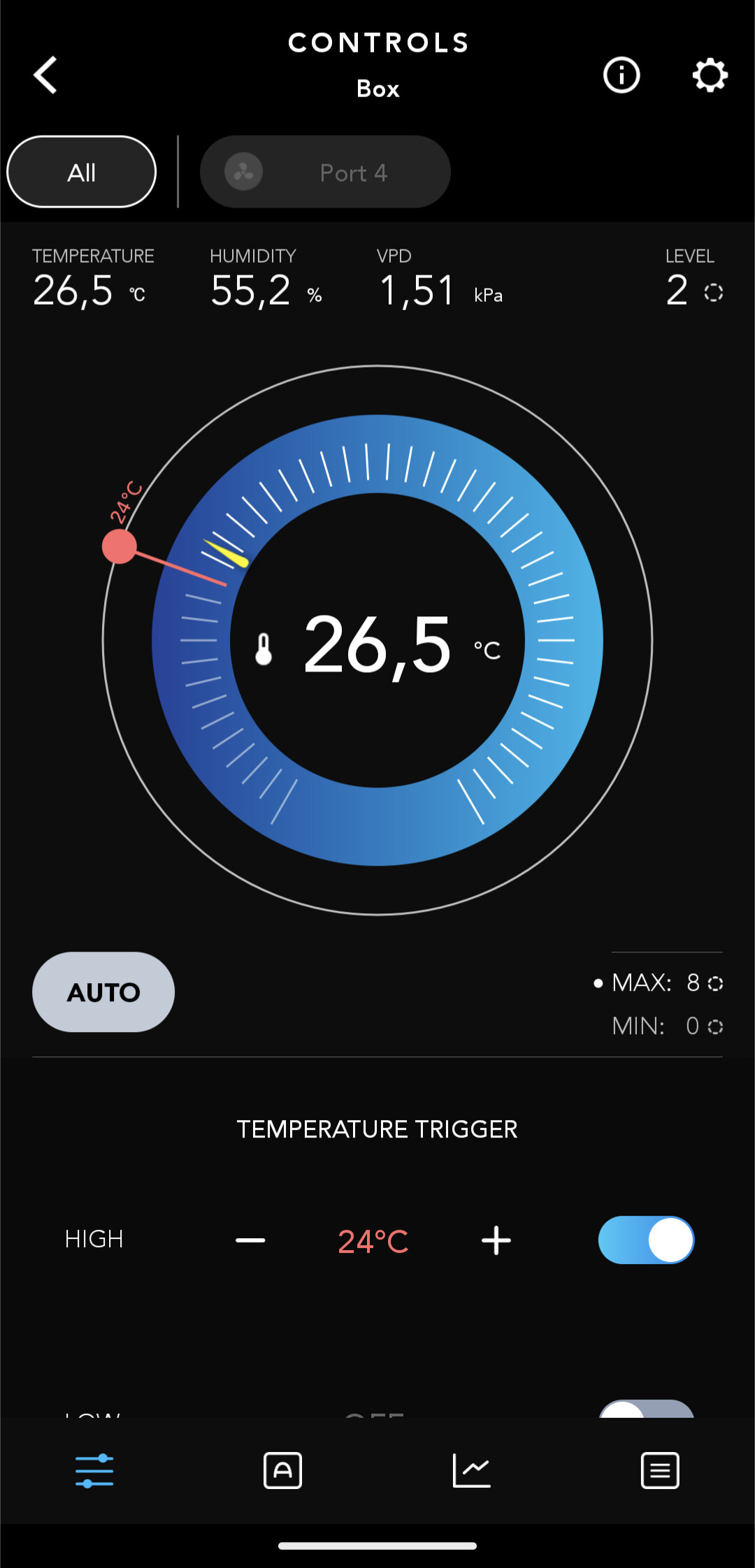Screen dimensions: 755x1568
Task: Select the MAX level setting
Action: 659,983
